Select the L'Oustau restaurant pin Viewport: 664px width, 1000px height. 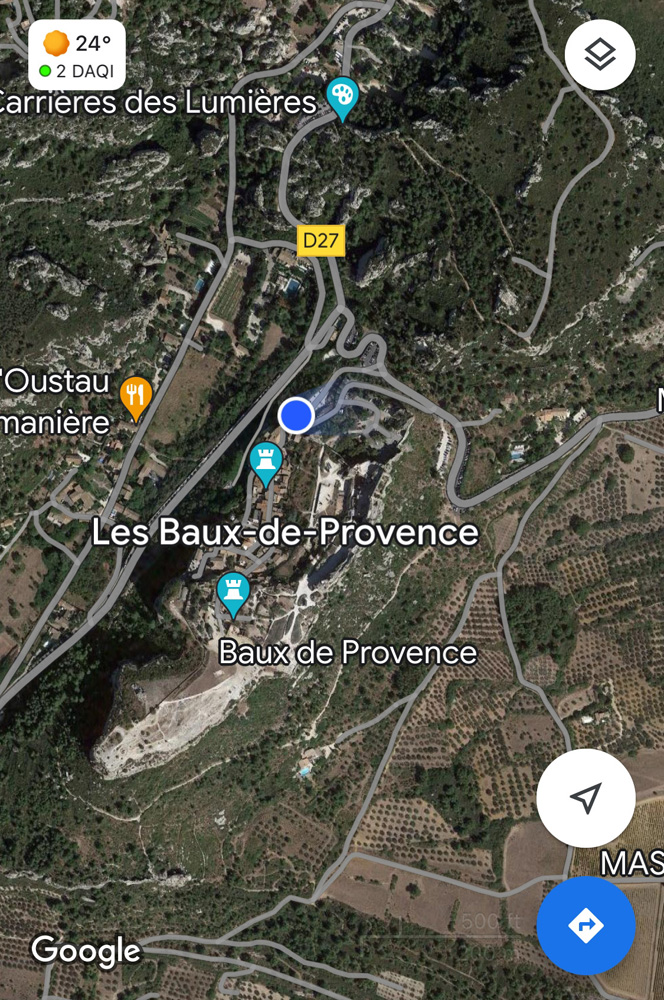tap(135, 396)
